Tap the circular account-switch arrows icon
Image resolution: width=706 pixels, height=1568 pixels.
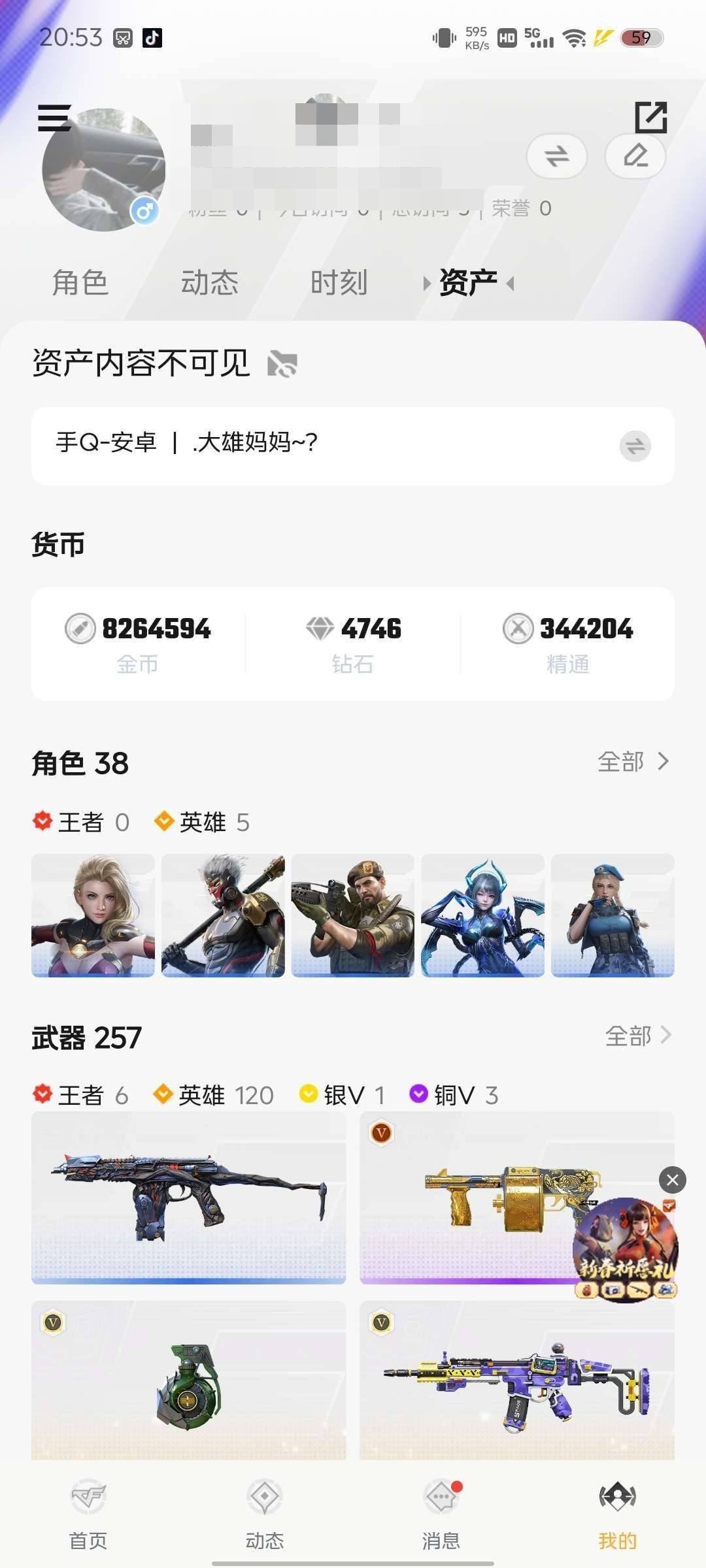tap(556, 157)
